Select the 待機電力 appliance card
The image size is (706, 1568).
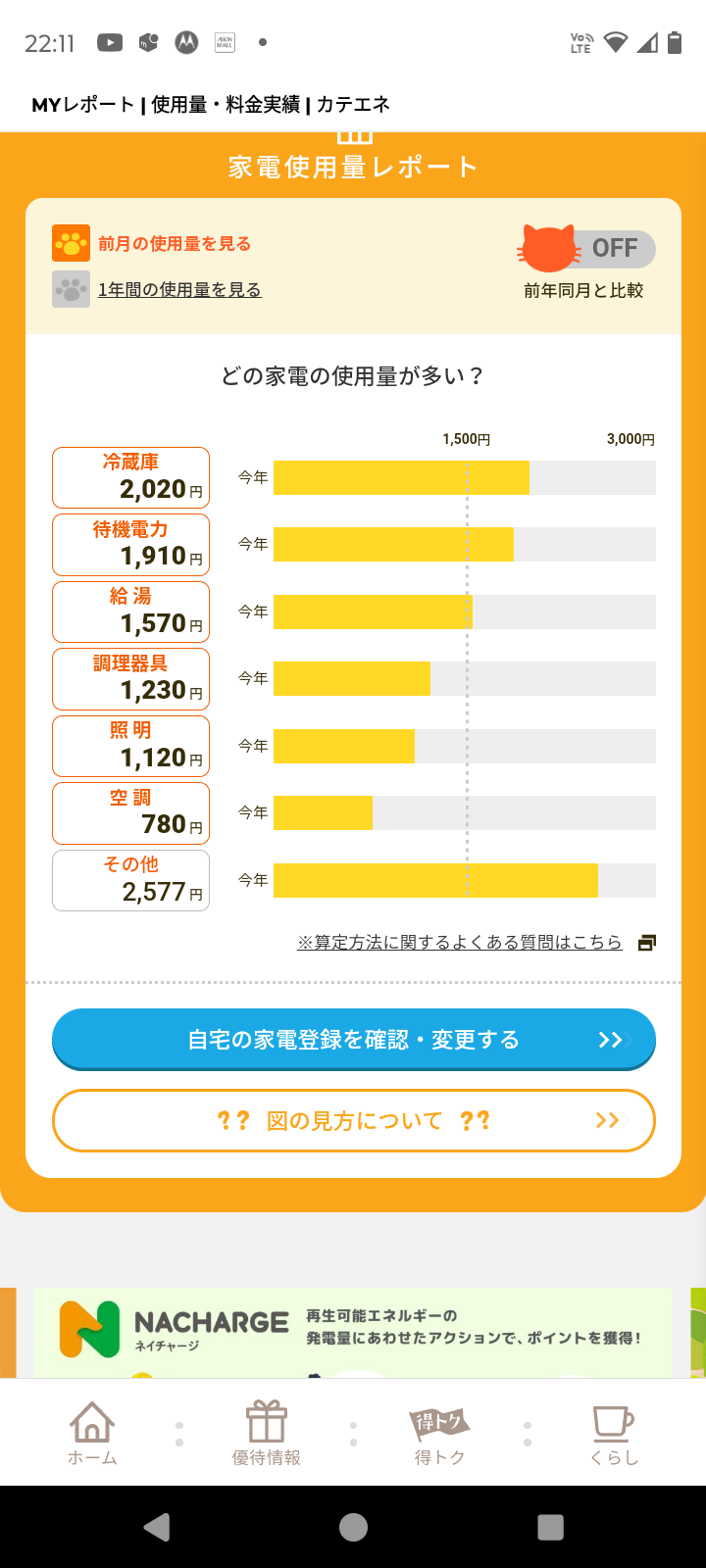point(130,545)
